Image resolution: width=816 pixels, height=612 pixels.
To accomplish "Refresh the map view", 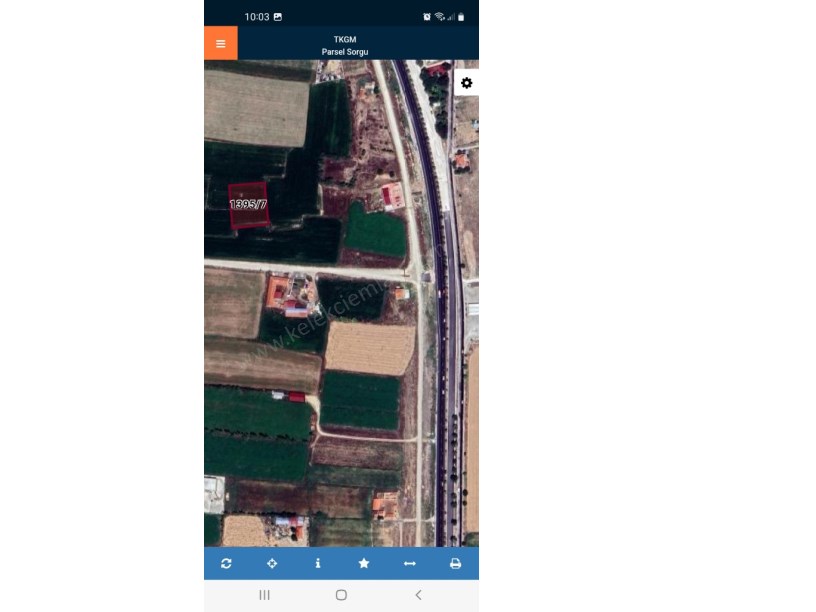I will [x=227, y=563].
